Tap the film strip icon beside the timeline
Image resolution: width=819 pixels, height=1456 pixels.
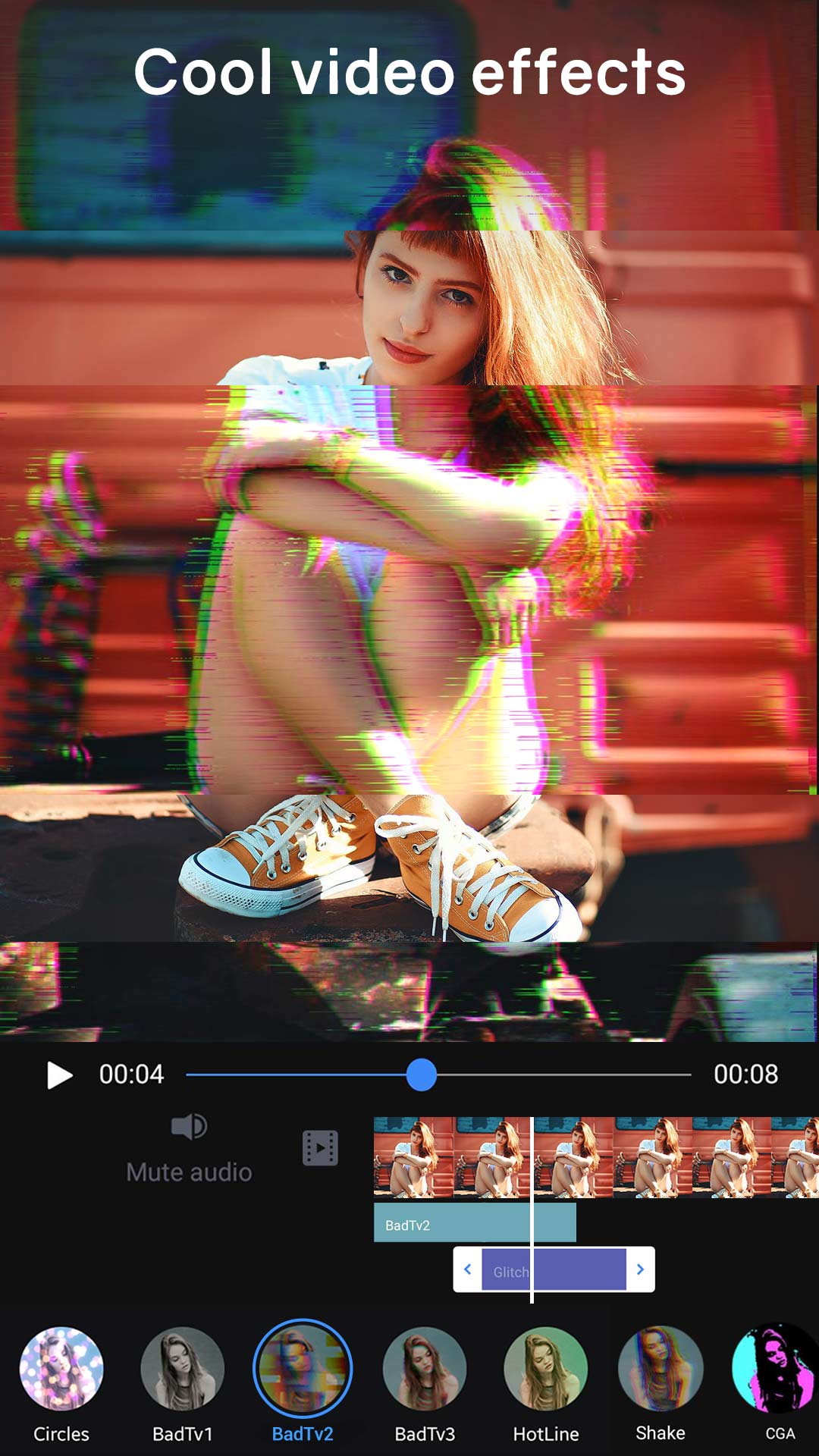[322, 1148]
